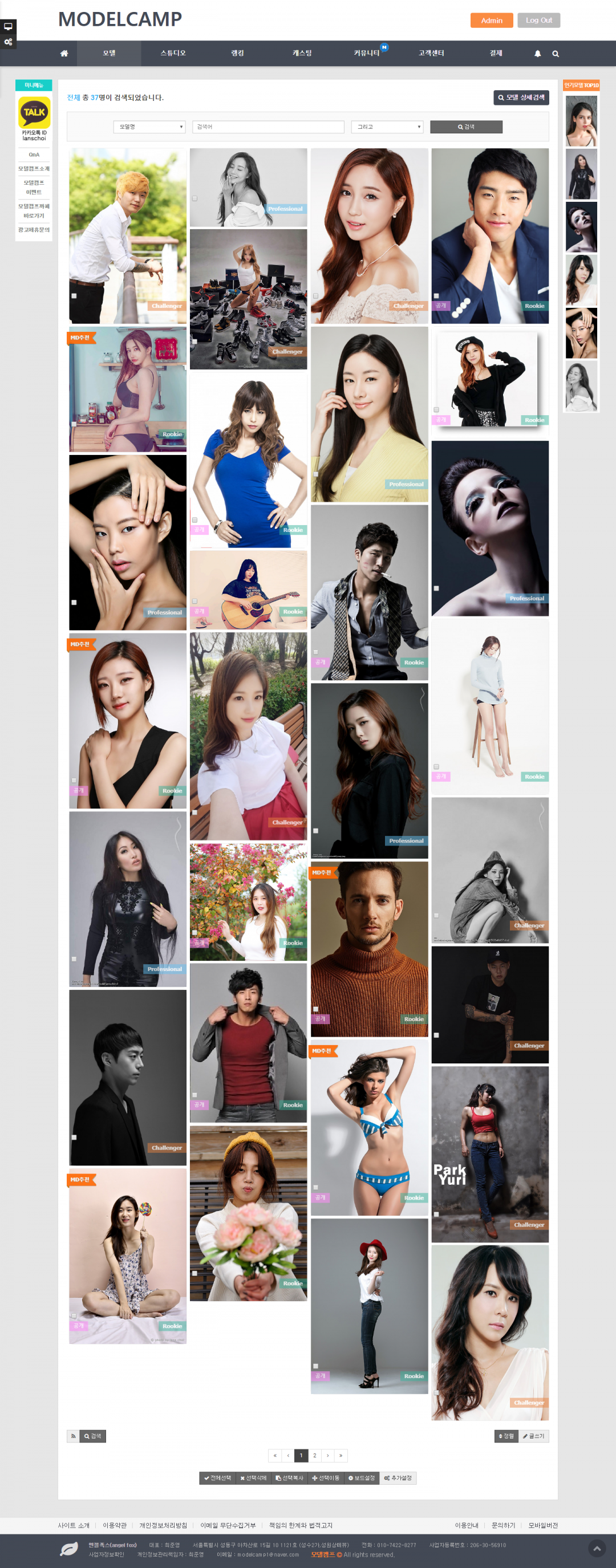Open the 정렬 sort button

[x=506, y=1436]
